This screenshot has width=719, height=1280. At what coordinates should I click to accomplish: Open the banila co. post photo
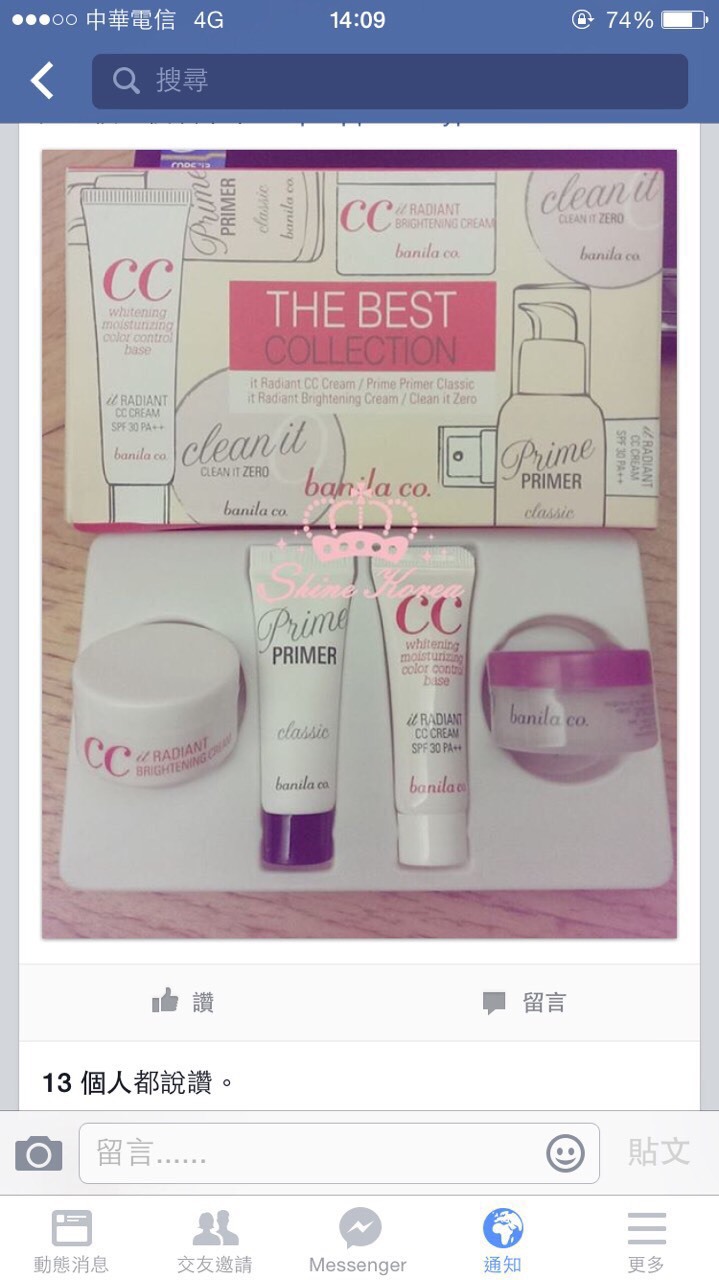(359, 544)
